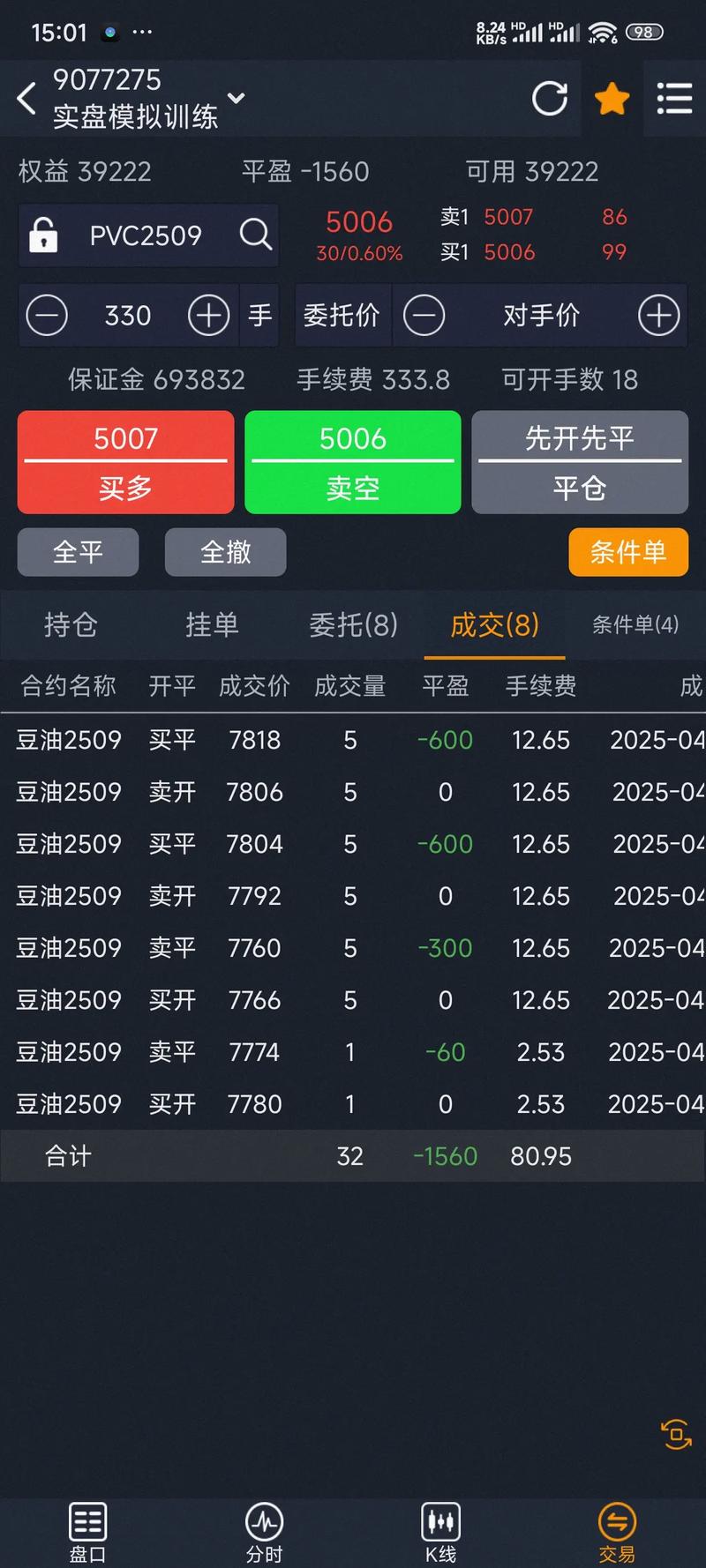Switch to the 持仓 positions tab
Viewport: 706px width, 1568px height.
[70, 624]
